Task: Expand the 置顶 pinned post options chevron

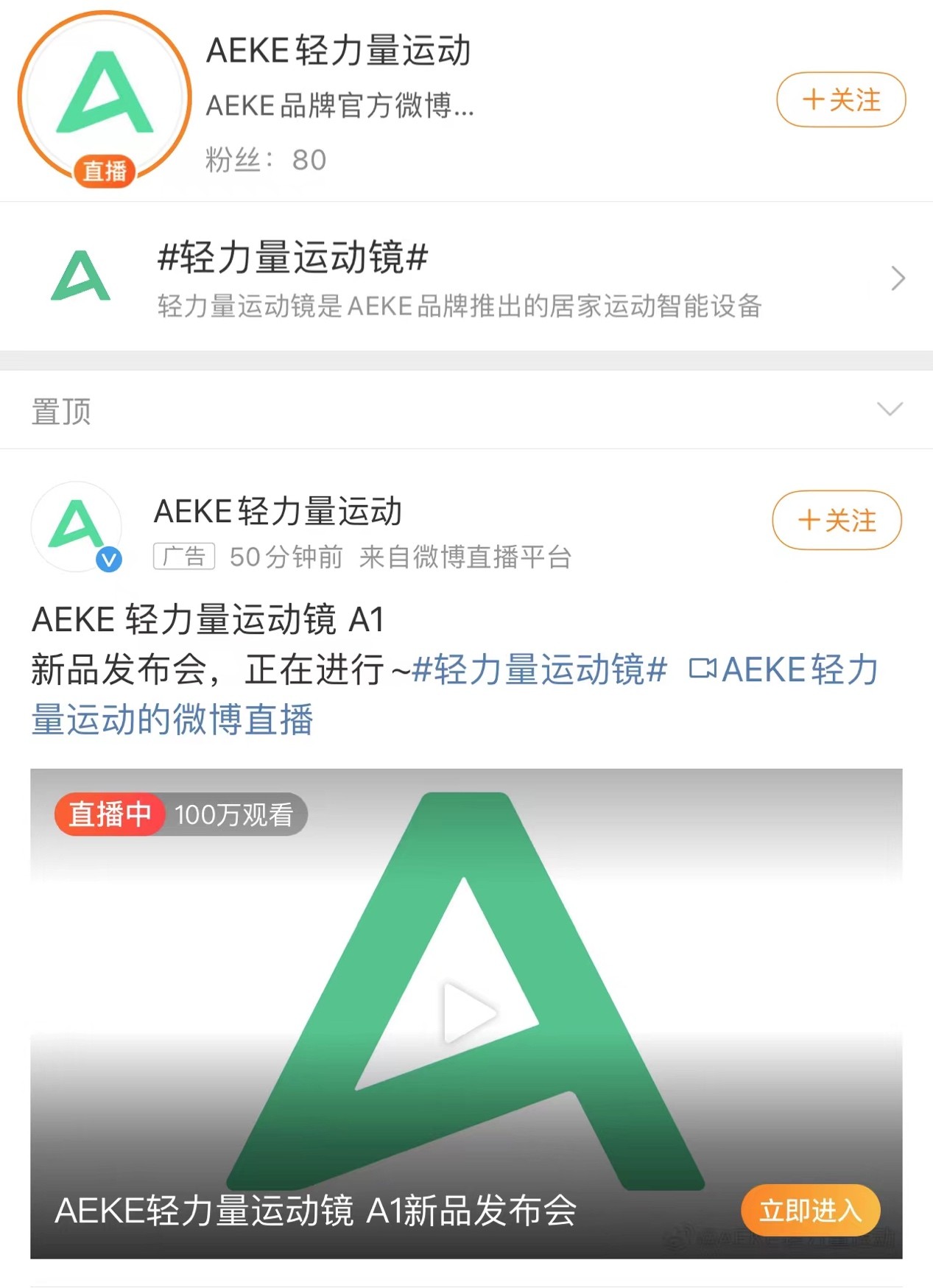Action: point(890,409)
